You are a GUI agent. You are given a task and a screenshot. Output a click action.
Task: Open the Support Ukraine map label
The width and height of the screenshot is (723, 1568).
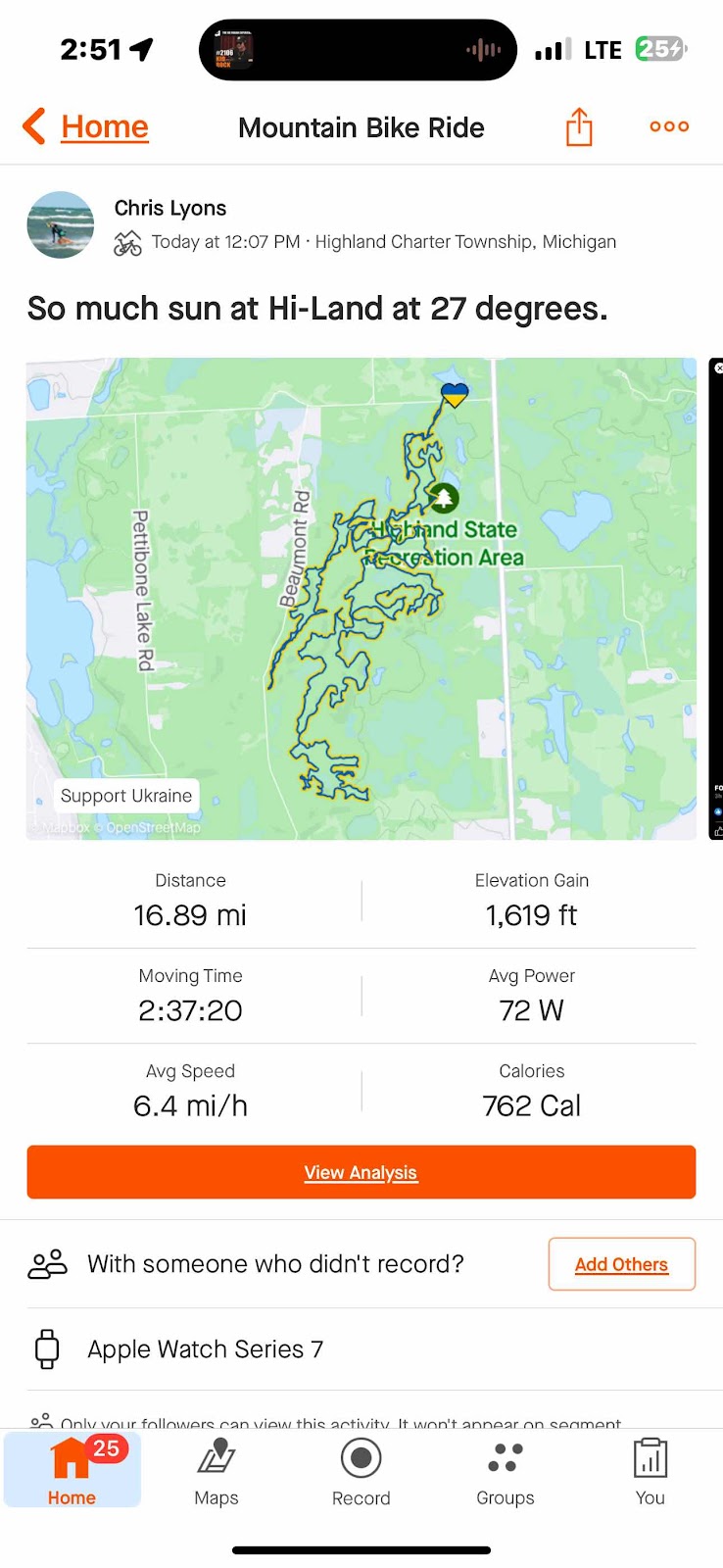[x=126, y=796]
